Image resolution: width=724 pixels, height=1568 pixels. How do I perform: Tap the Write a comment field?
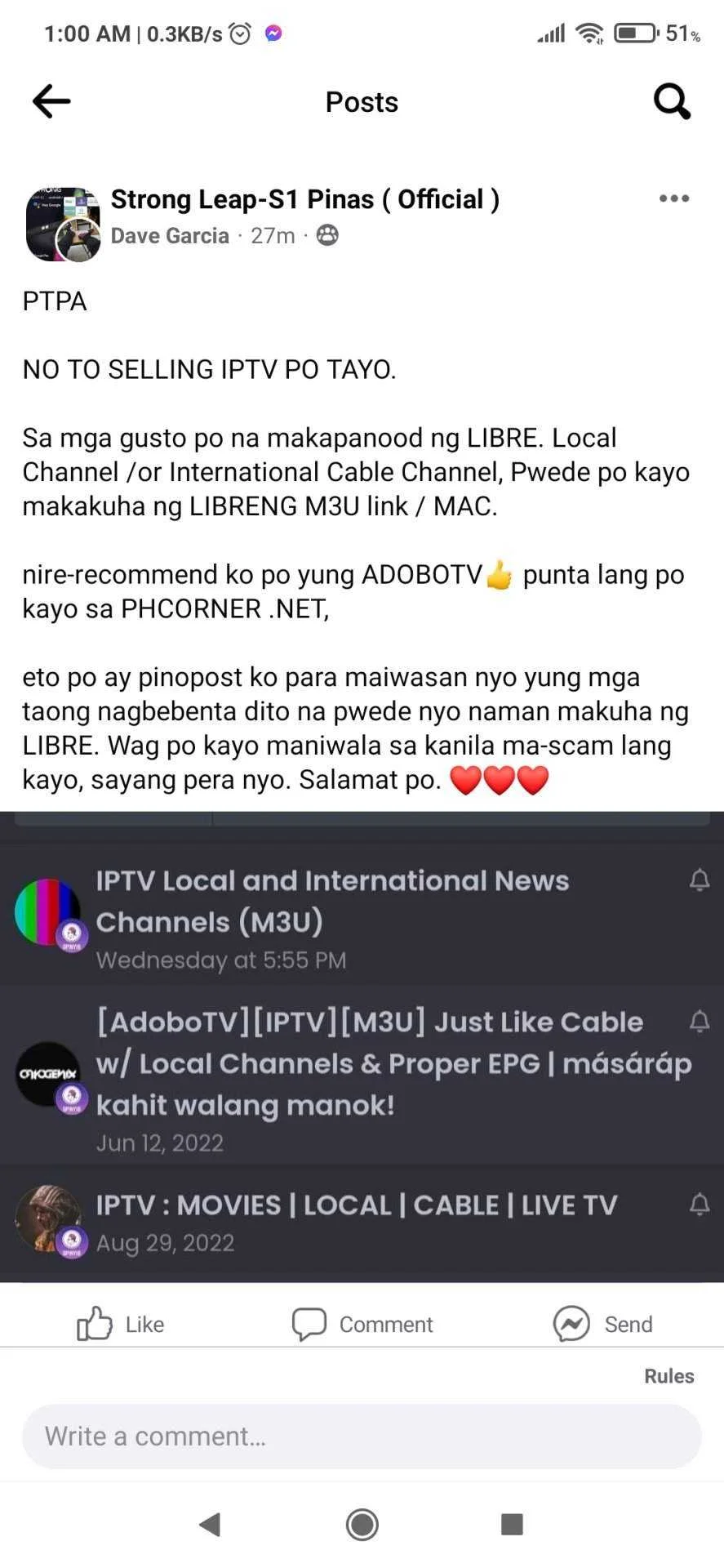(x=362, y=1437)
